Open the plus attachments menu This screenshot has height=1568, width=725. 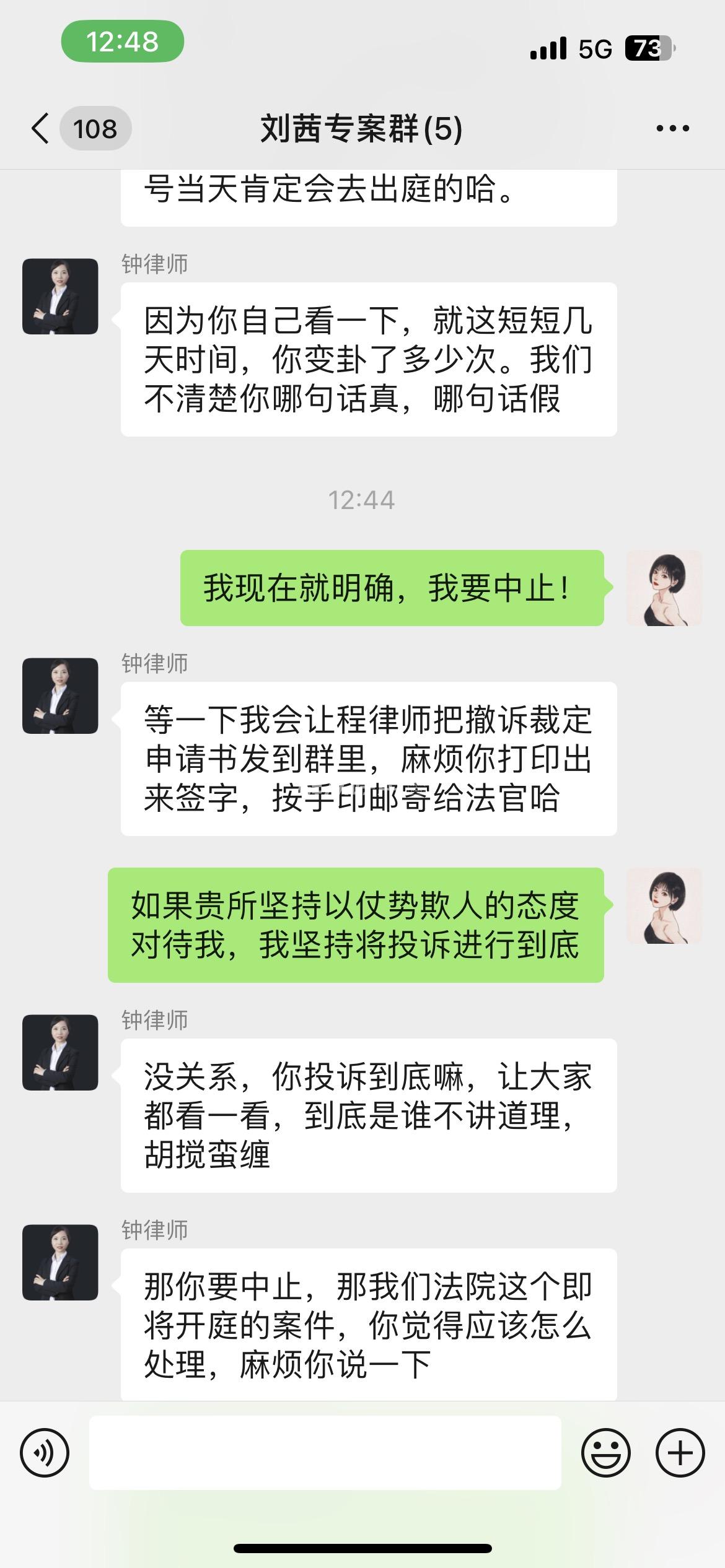[x=680, y=1452]
